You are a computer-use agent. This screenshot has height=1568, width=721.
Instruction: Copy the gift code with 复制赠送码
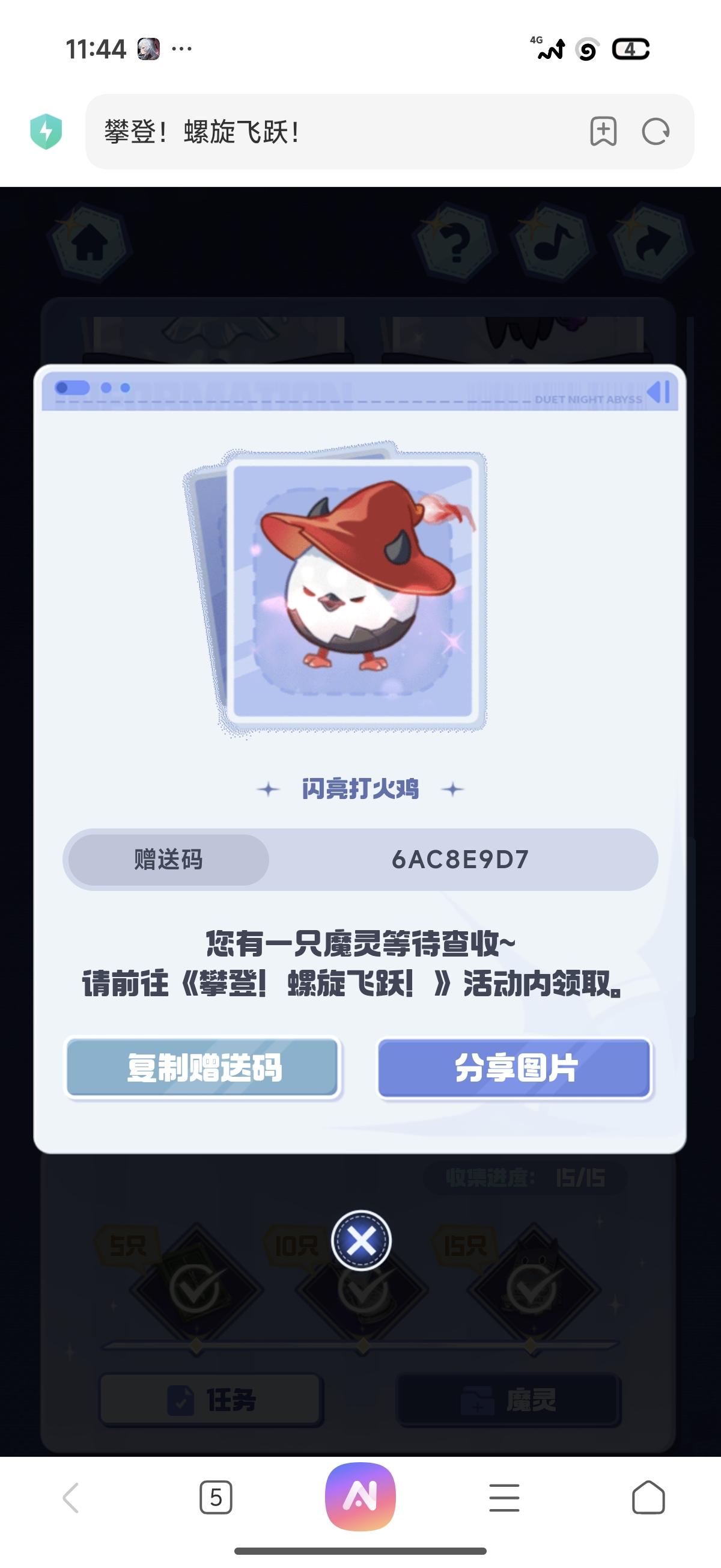coord(202,1068)
